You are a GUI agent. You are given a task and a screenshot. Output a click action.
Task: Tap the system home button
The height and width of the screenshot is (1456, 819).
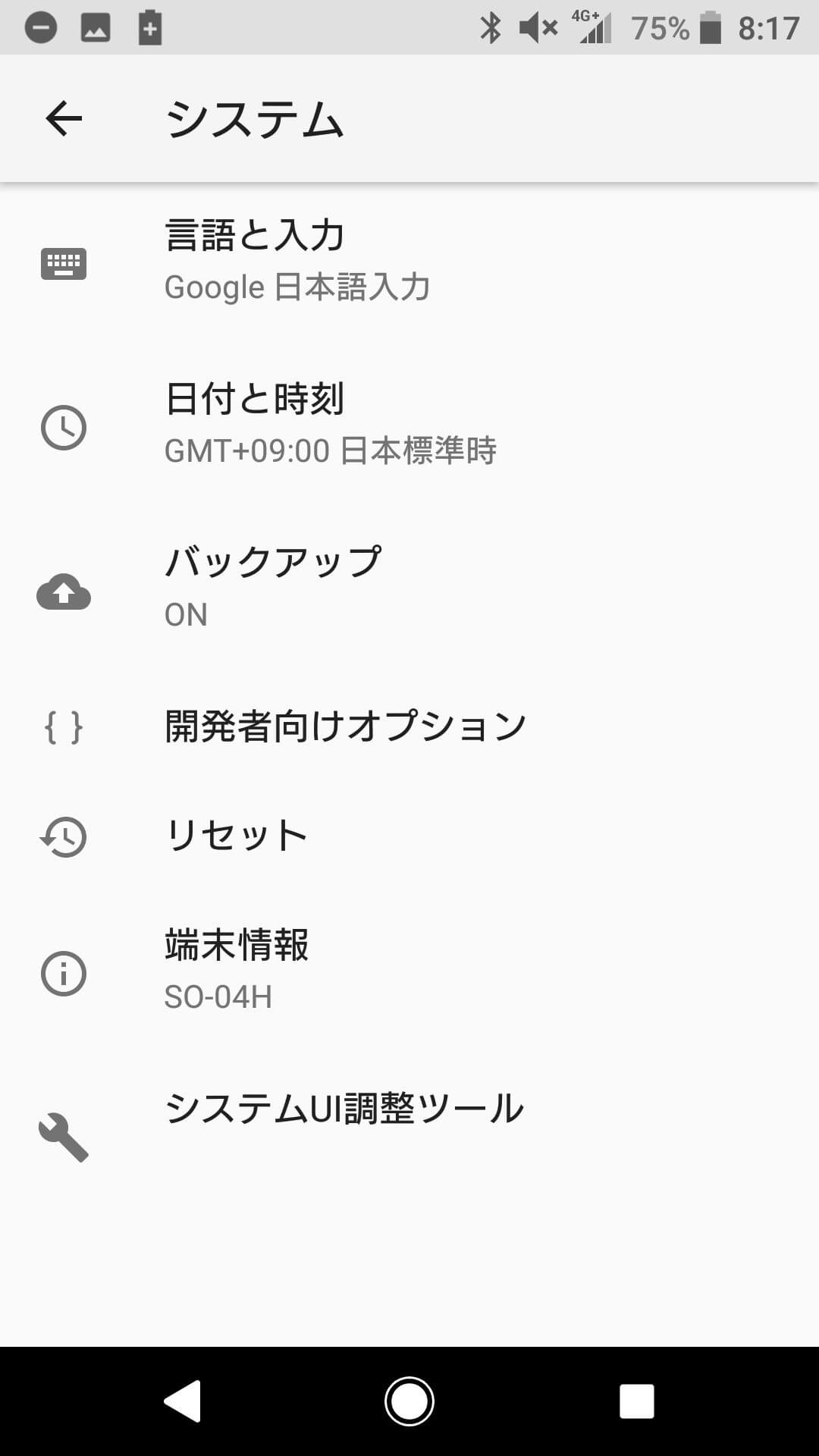(x=409, y=1401)
